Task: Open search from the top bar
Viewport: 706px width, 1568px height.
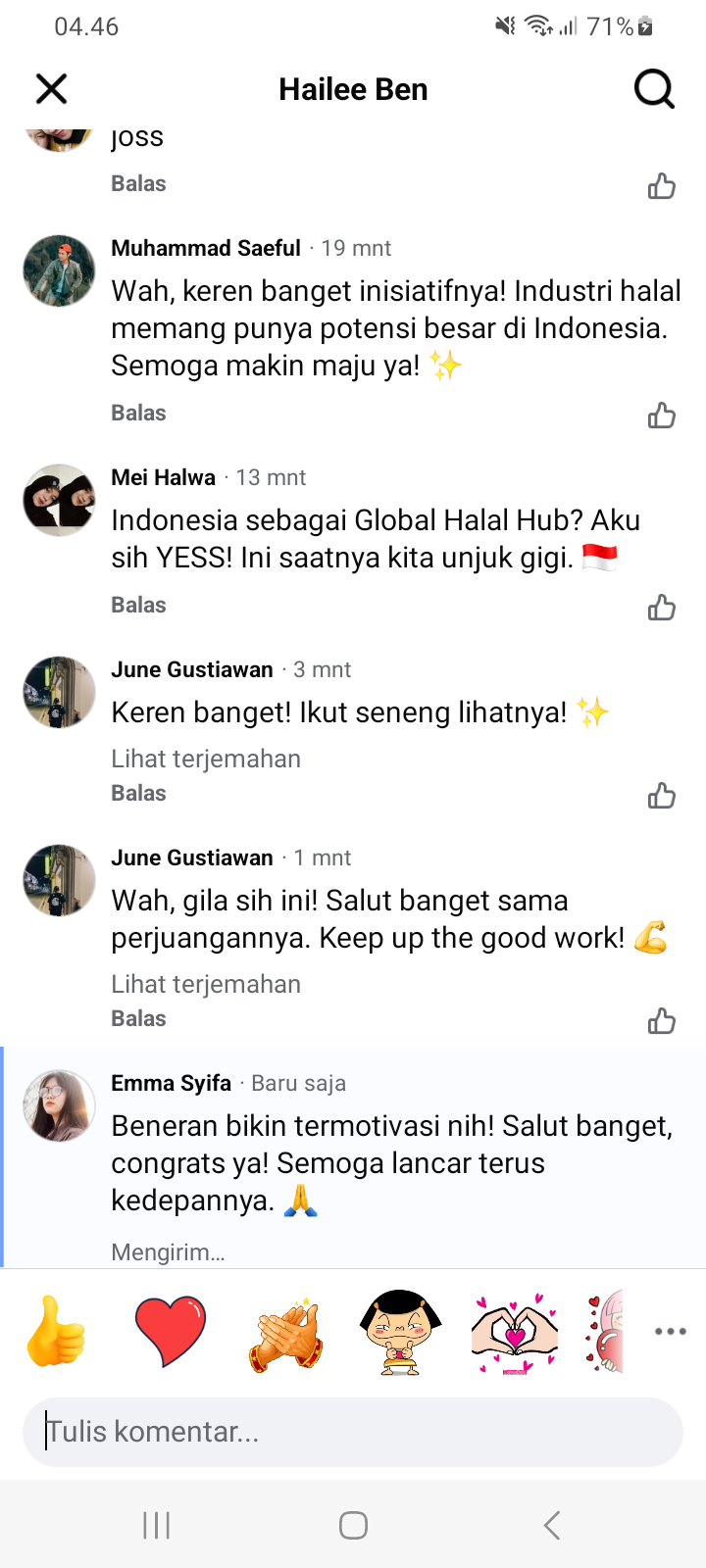Action: click(x=654, y=89)
